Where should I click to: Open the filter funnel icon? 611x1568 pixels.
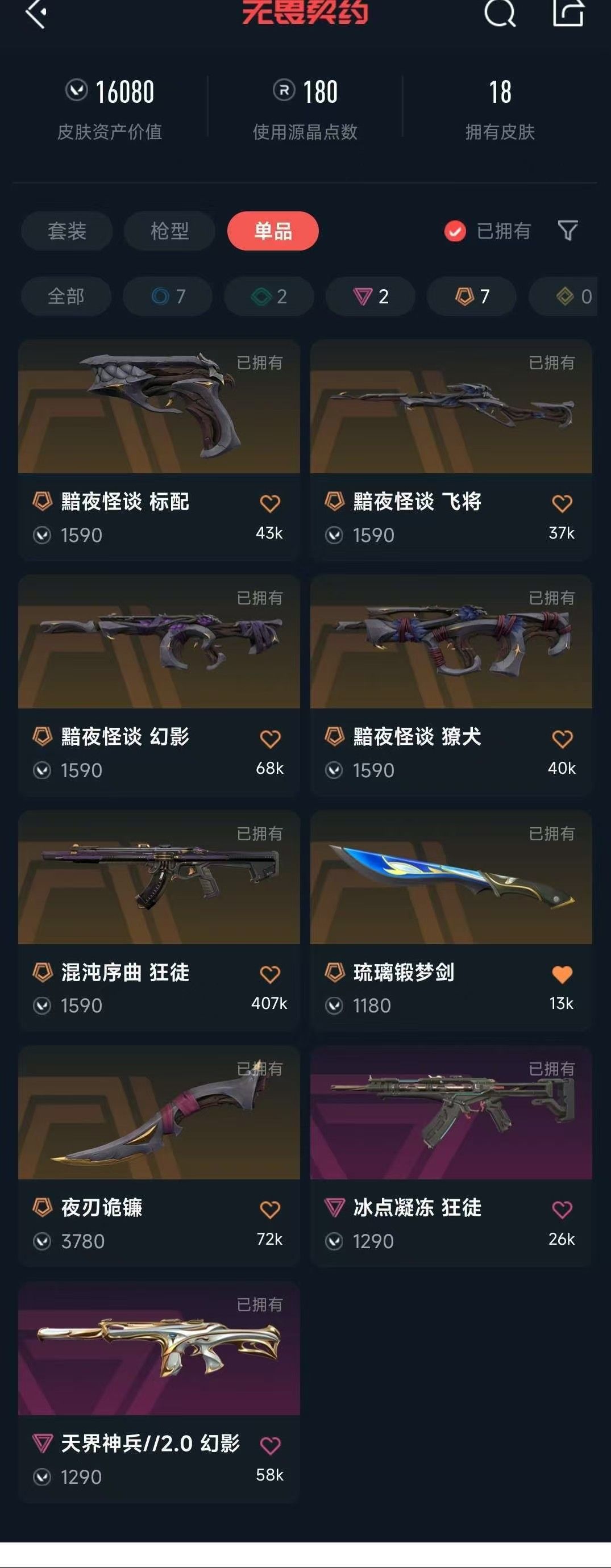point(568,231)
